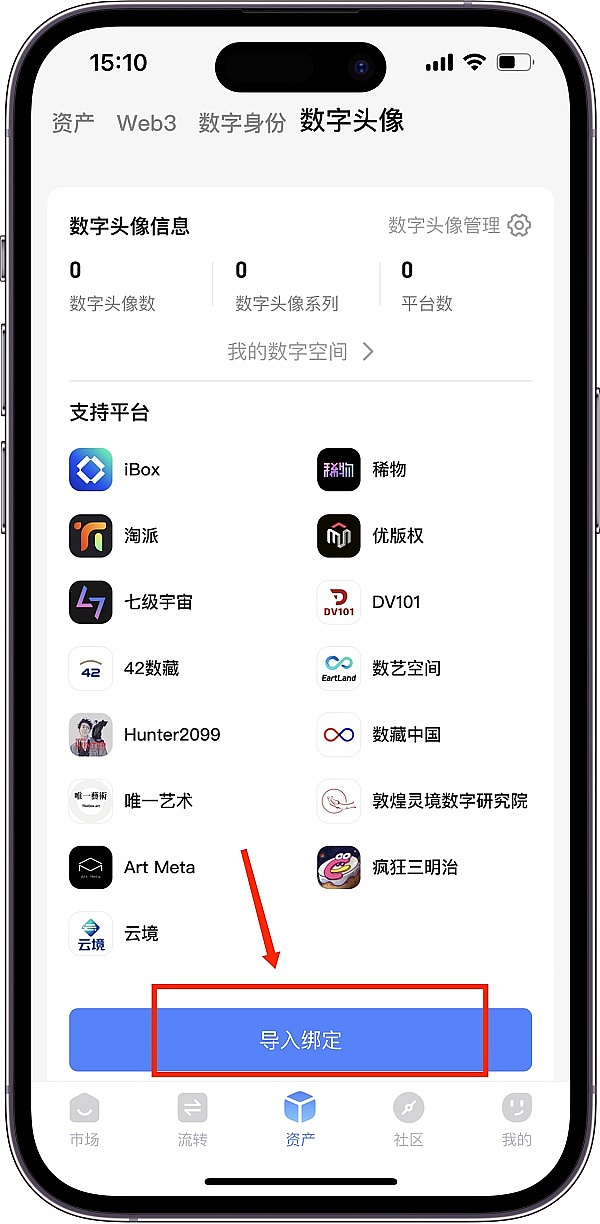The width and height of the screenshot is (600, 1224).
Task: Open the 疯狂三明治 platform
Action: 388,867
